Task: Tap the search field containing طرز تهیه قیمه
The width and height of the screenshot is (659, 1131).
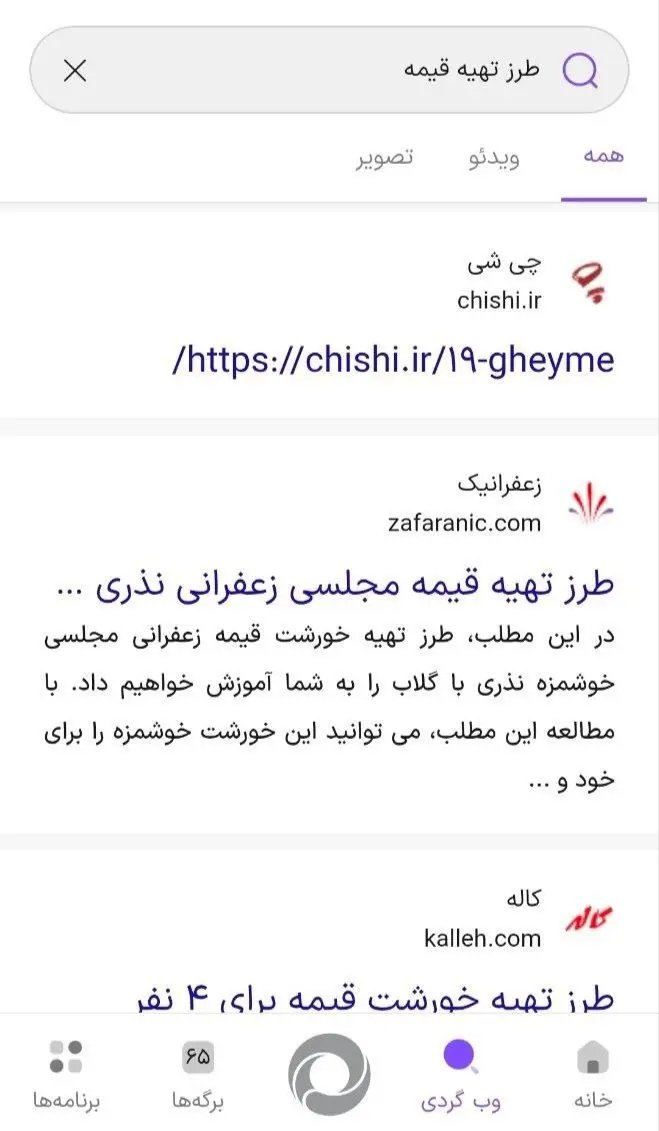Action: point(320,70)
